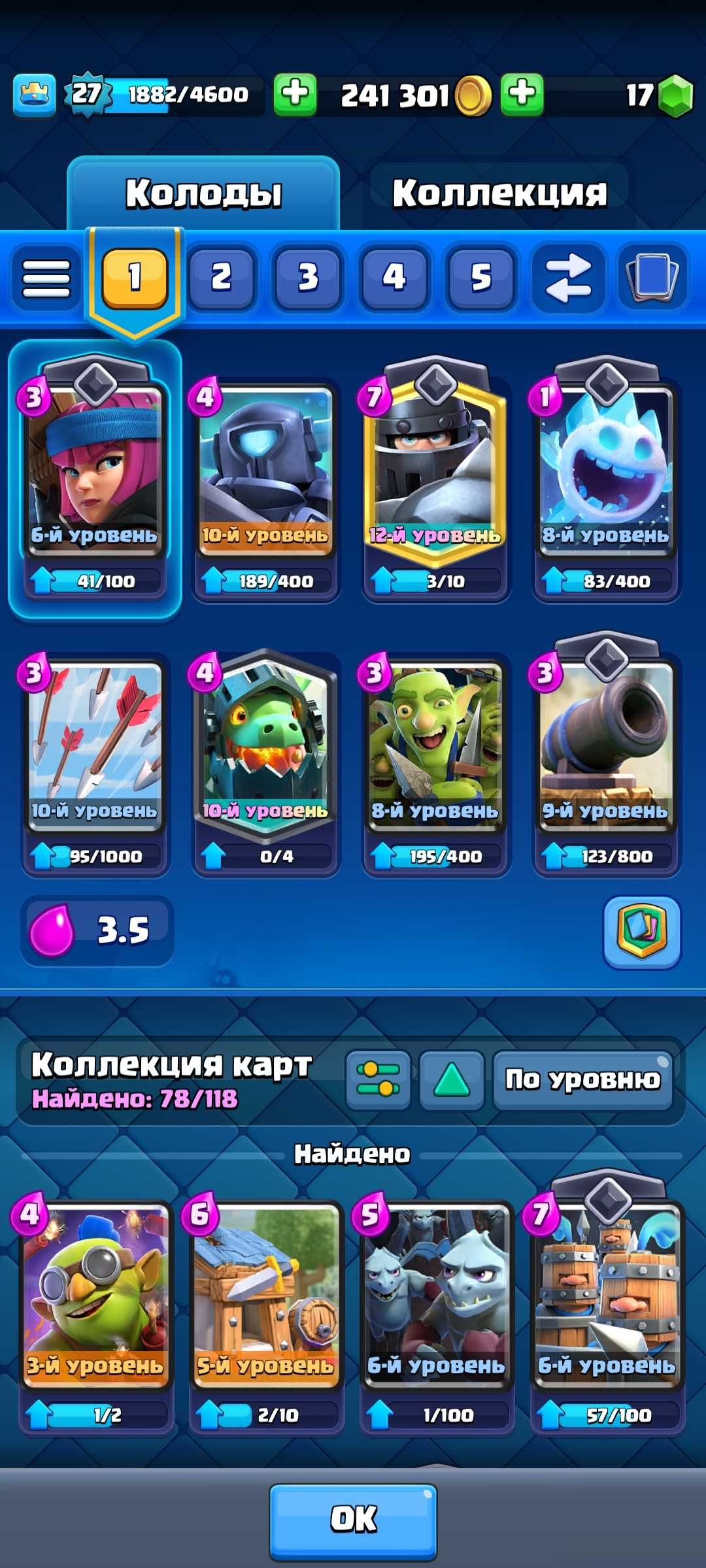Switch to the Коллекция tab

[x=499, y=193]
